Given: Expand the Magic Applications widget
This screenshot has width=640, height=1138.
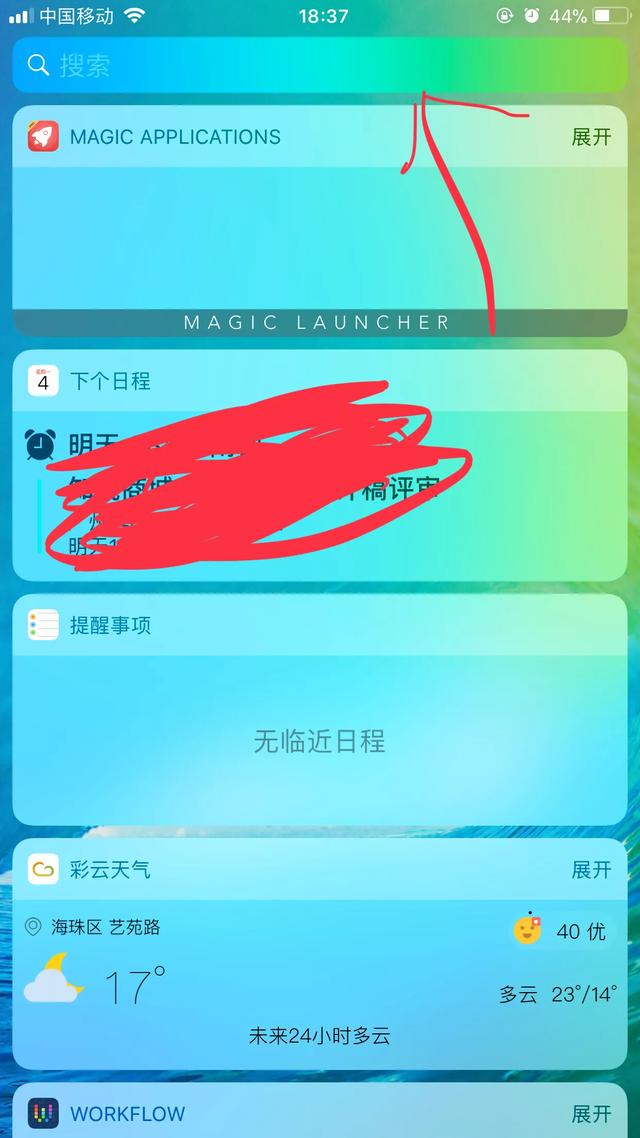Looking at the screenshot, I should click(590, 137).
